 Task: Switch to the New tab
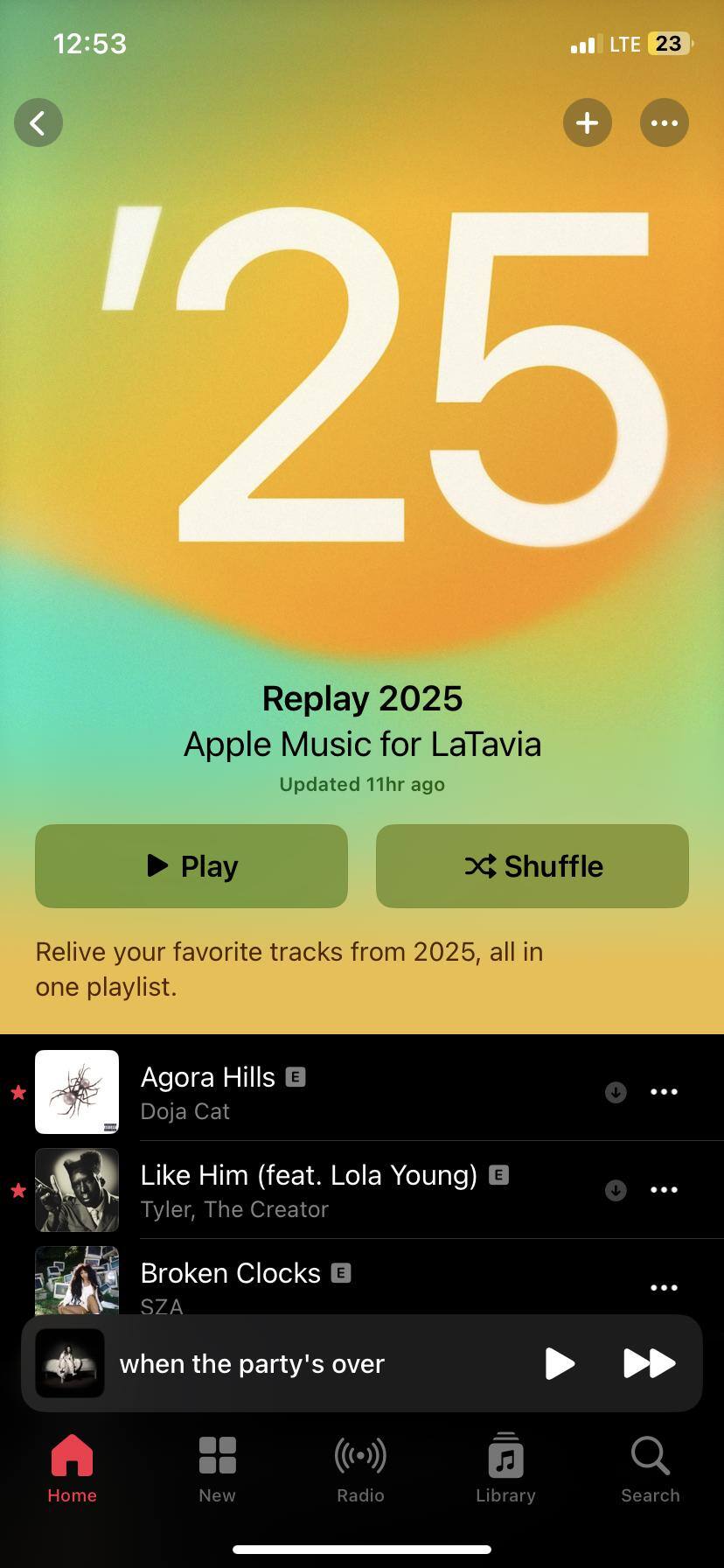click(x=217, y=1470)
